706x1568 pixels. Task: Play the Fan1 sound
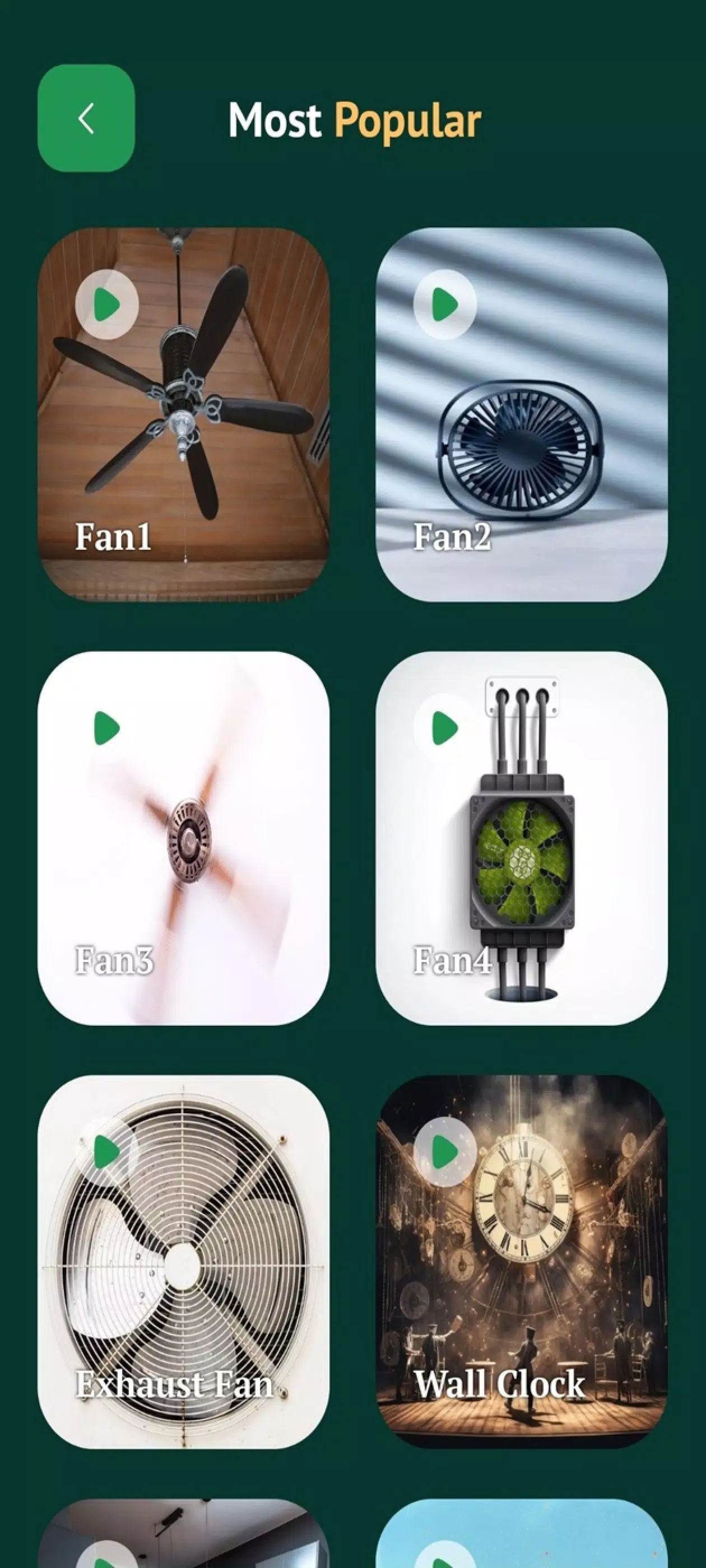(107, 304)
